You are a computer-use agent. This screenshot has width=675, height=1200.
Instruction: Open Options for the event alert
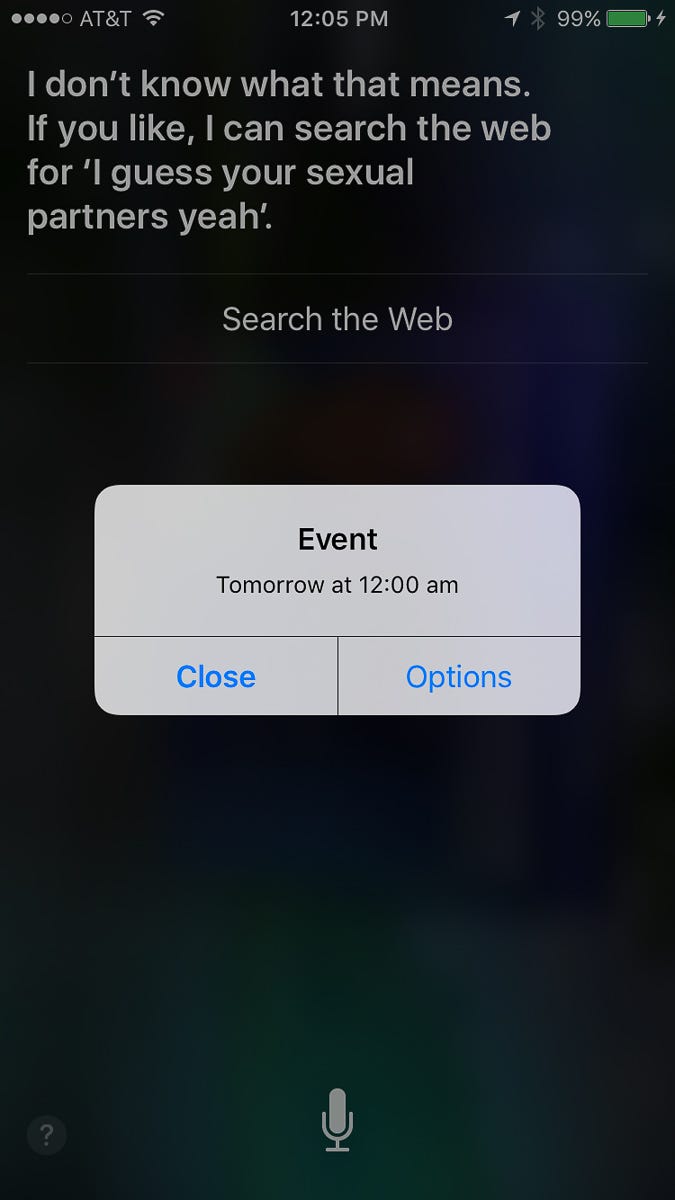(459, 676)
